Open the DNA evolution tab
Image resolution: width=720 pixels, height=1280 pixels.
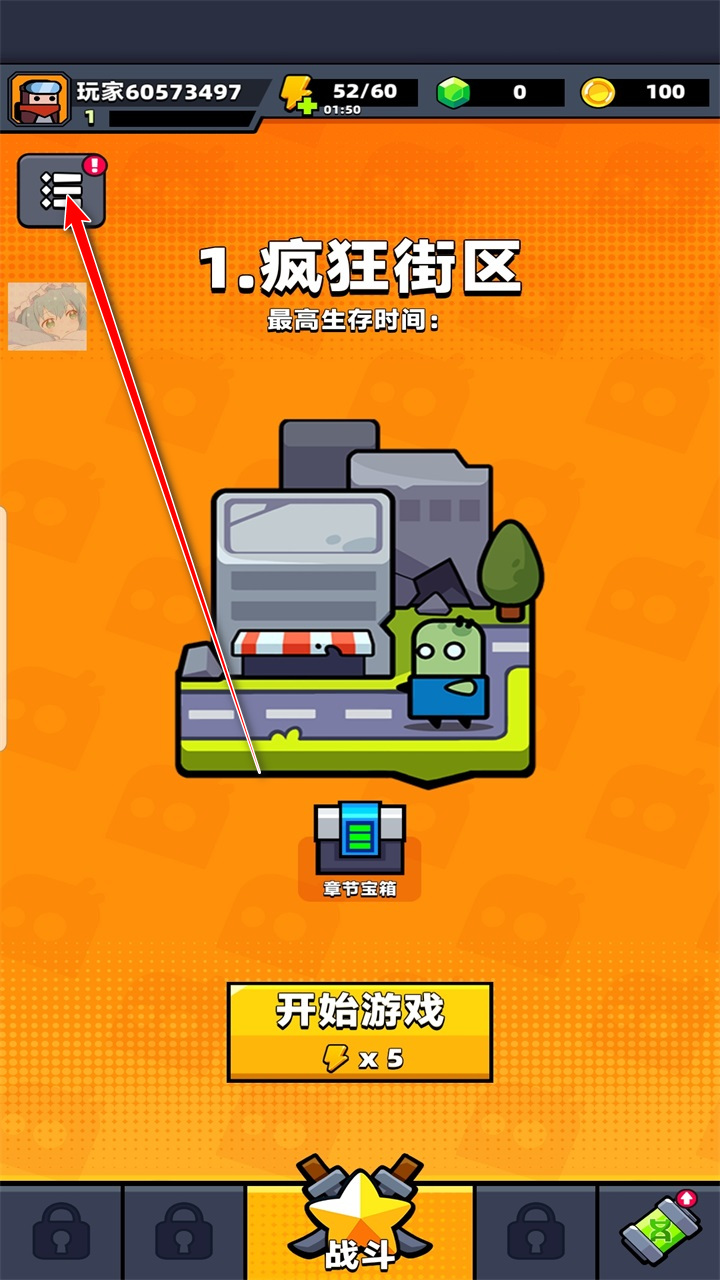pyautogui.click(x=657, y=1232)
